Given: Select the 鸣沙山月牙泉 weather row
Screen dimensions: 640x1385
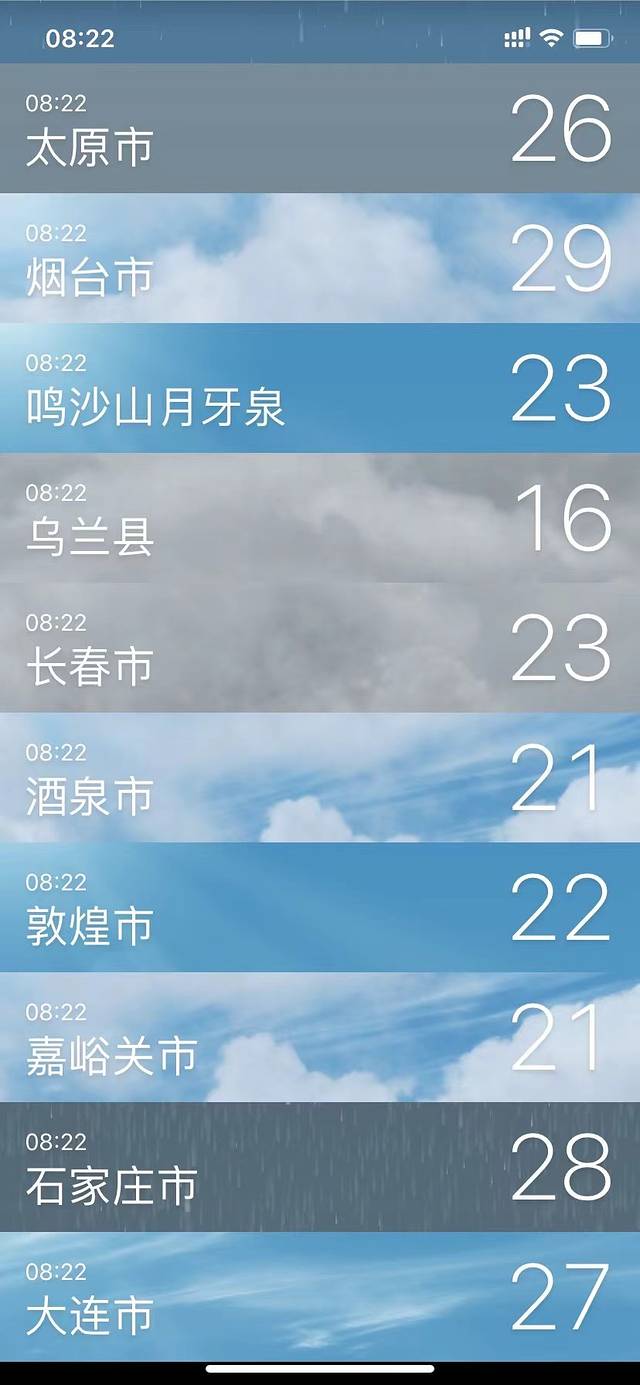Looking at the screenshot, I should [320, 388].
